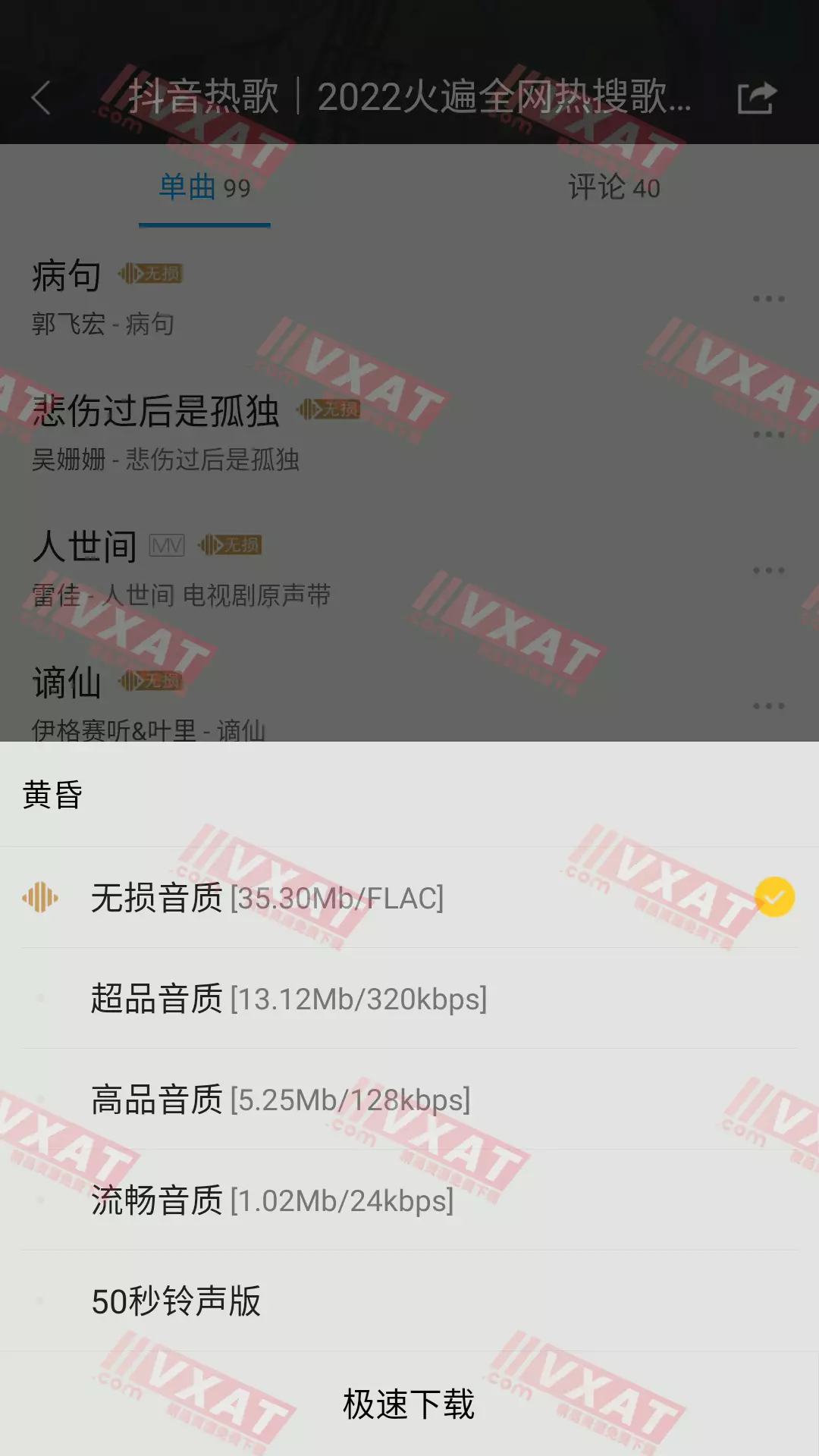Start download with 极速下载 button
819x1456 pixels.
point(409,1404)
